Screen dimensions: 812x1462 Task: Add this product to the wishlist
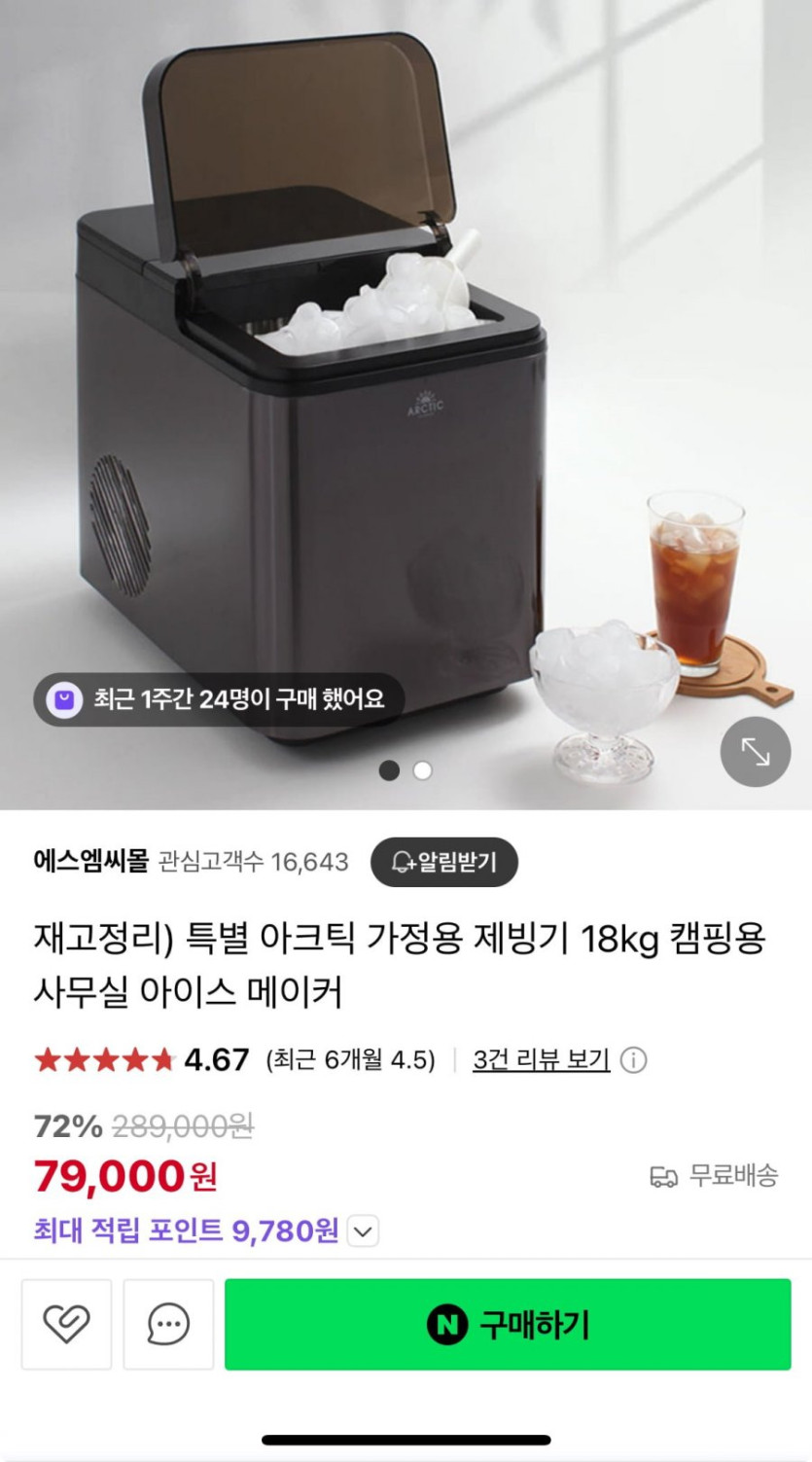pyautogui.click(x=66, y=1324)
